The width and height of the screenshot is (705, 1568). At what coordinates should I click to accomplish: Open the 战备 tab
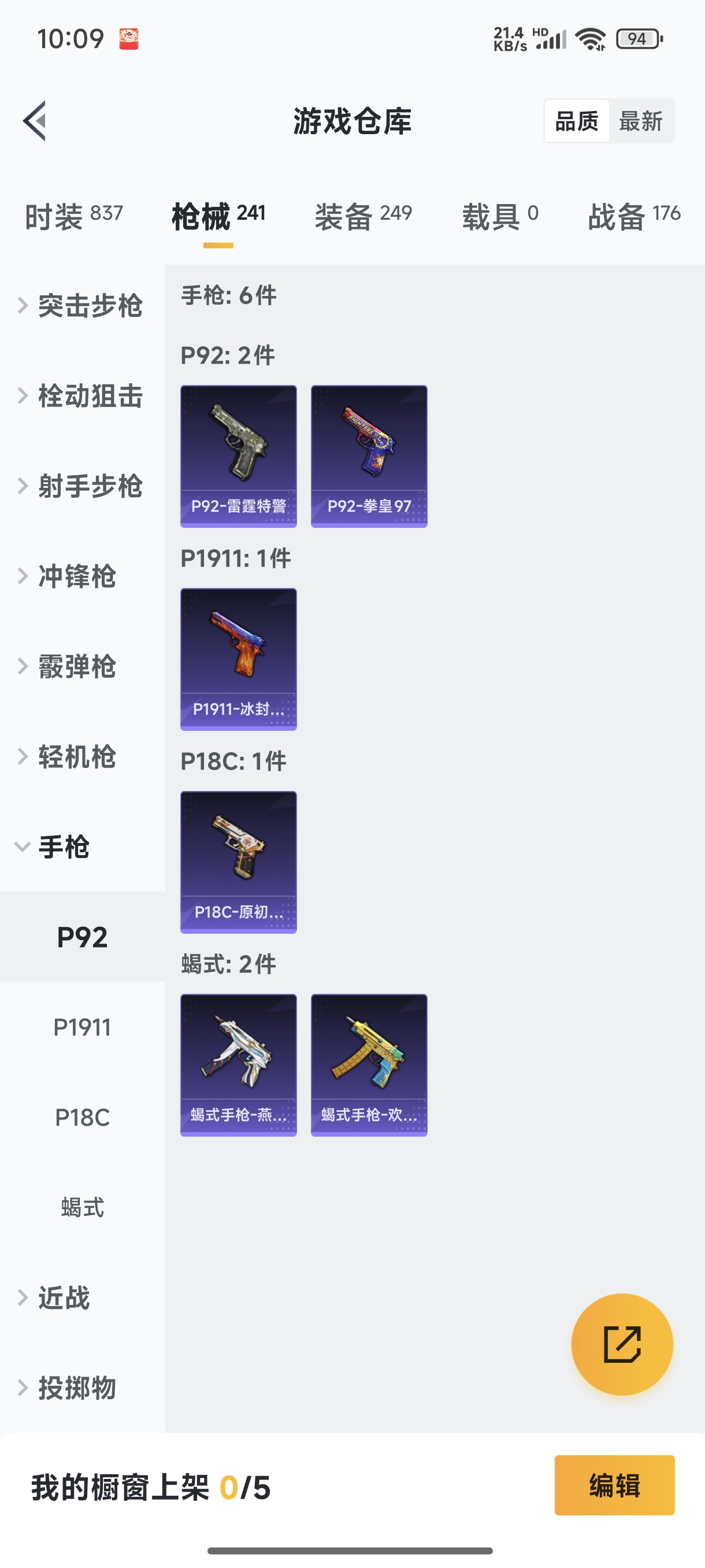(x=633, y=216)
